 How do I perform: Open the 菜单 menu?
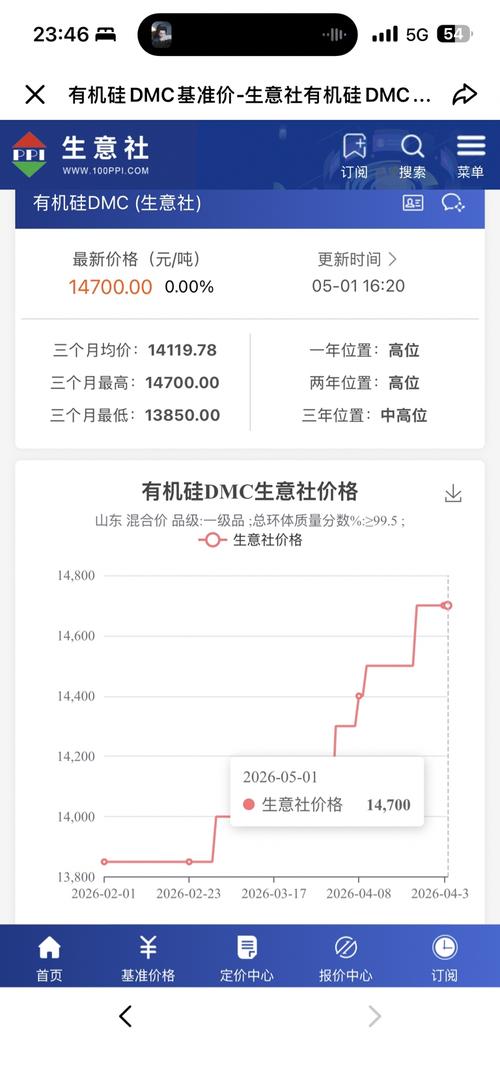pos(470,156)
